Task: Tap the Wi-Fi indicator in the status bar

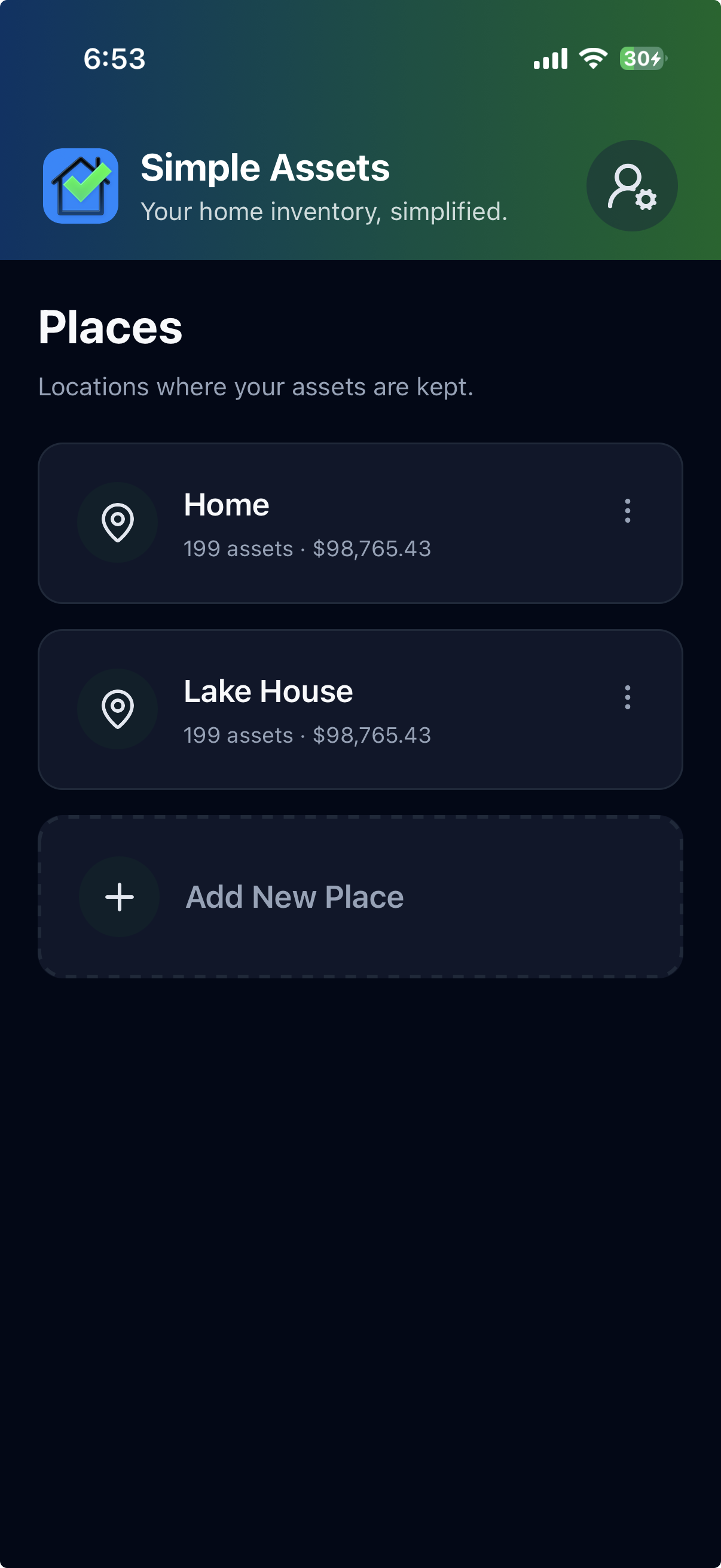Action: [x=592, y=58]
